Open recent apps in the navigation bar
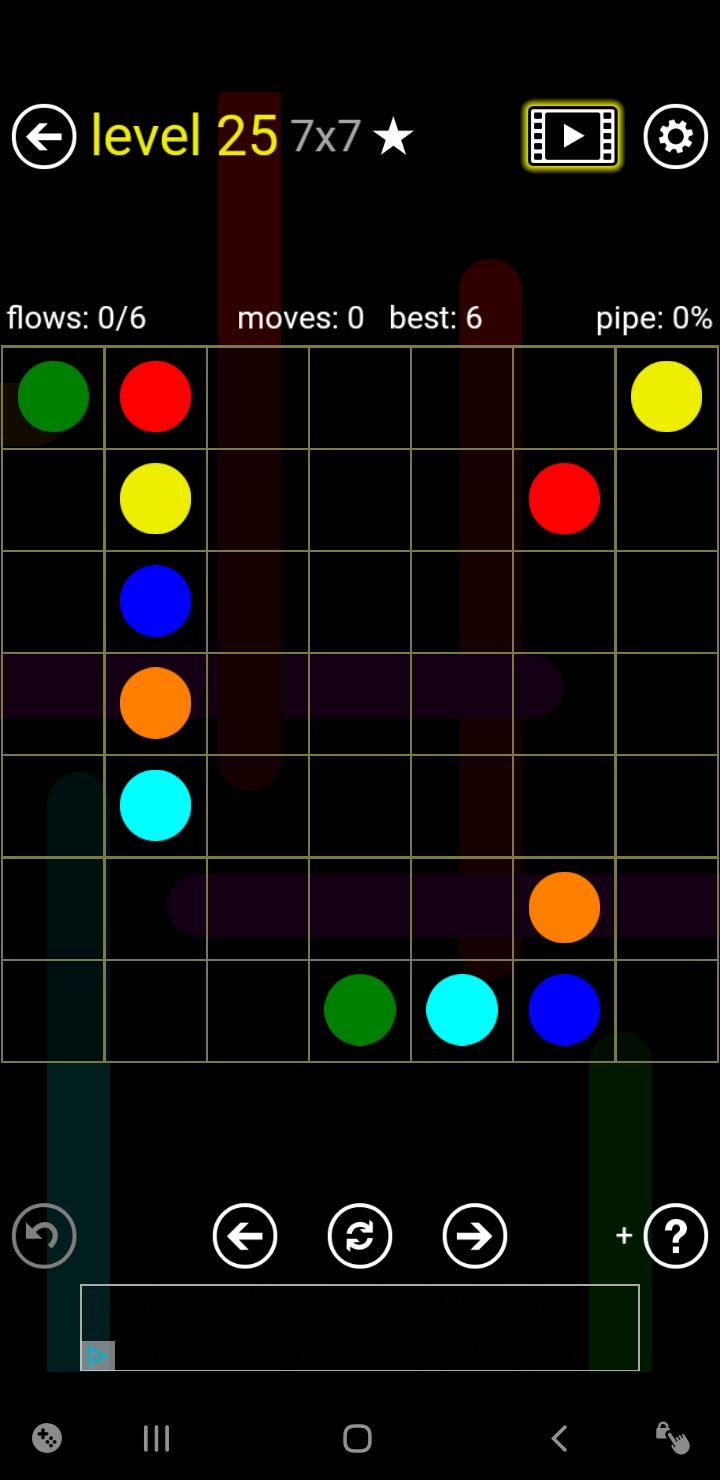Viewport: 720px width, 1480px height. coord(156,1438)
